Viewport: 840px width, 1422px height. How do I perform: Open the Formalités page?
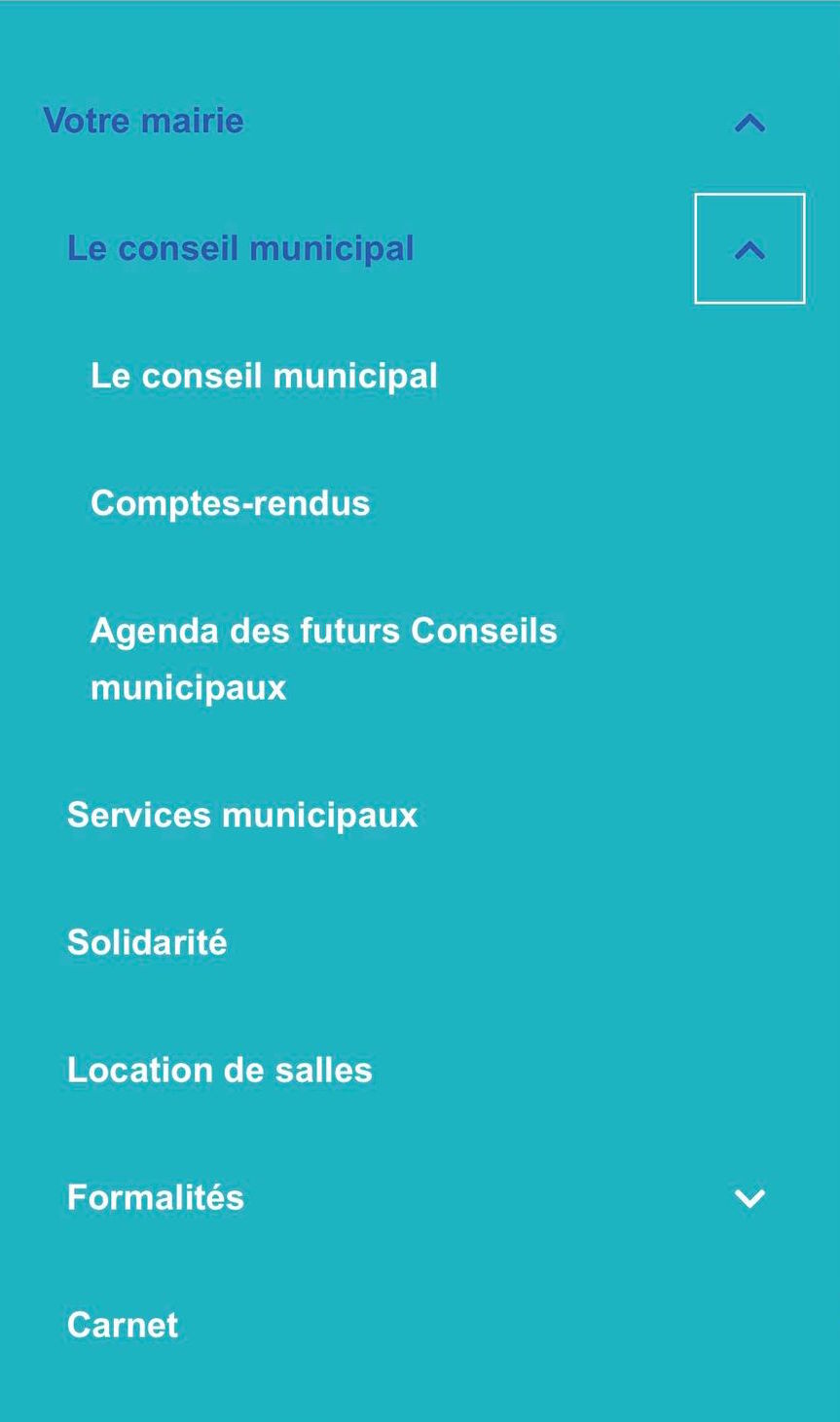pyautogui.click(x=156, y=1197)
